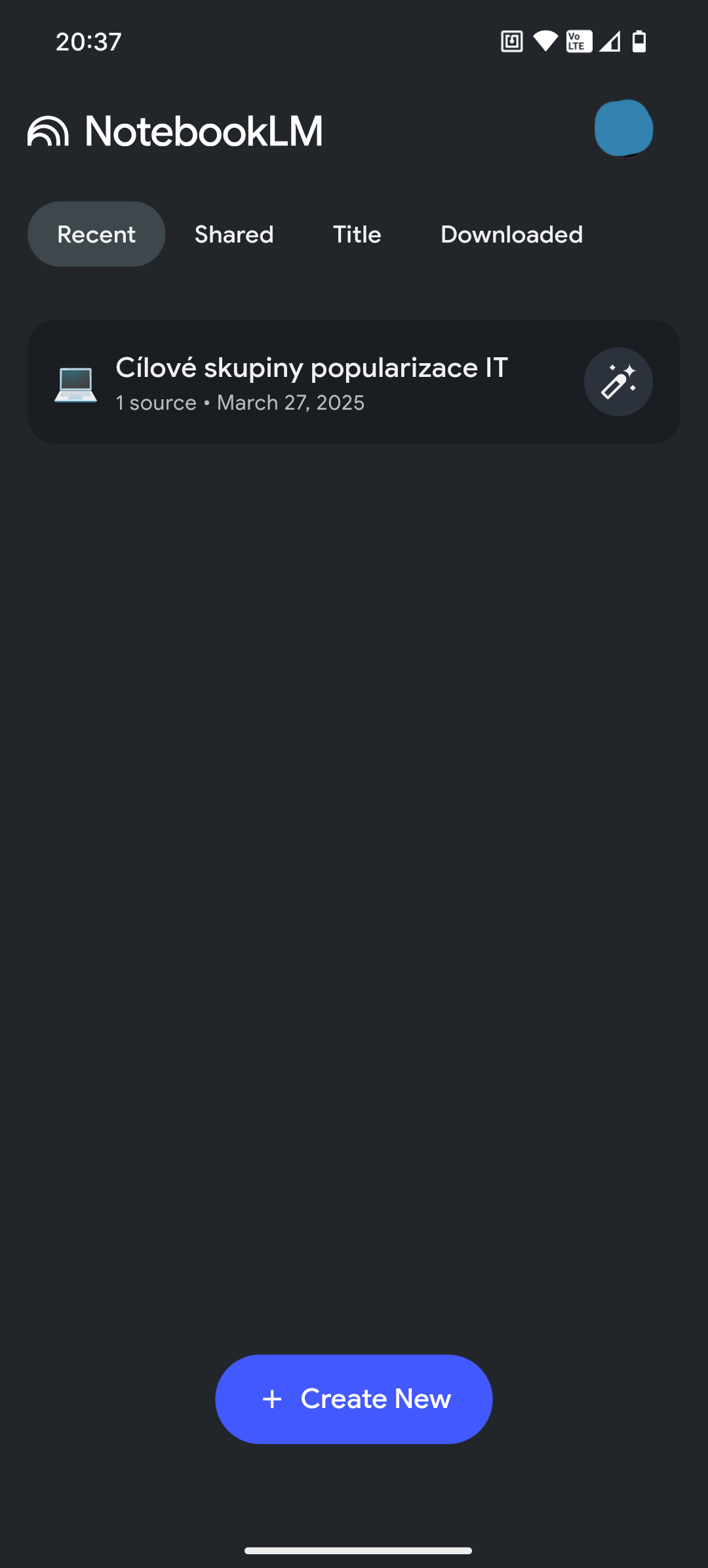Viewport: 708px width, 1568px height.
Task: Switch to the Shared tab
Action: pyautogui.click(x=234, y=234)
